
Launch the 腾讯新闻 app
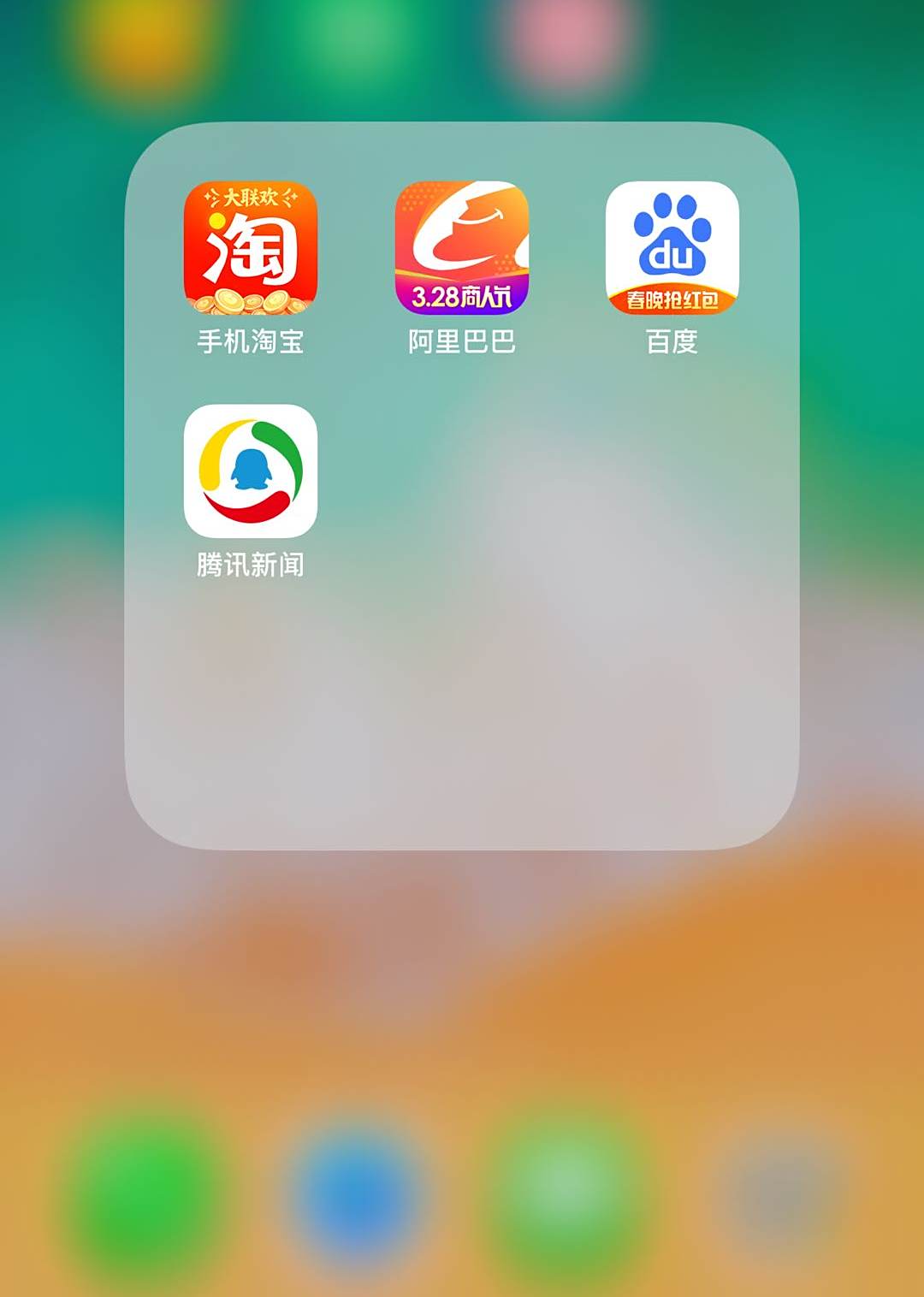[251, 471]
